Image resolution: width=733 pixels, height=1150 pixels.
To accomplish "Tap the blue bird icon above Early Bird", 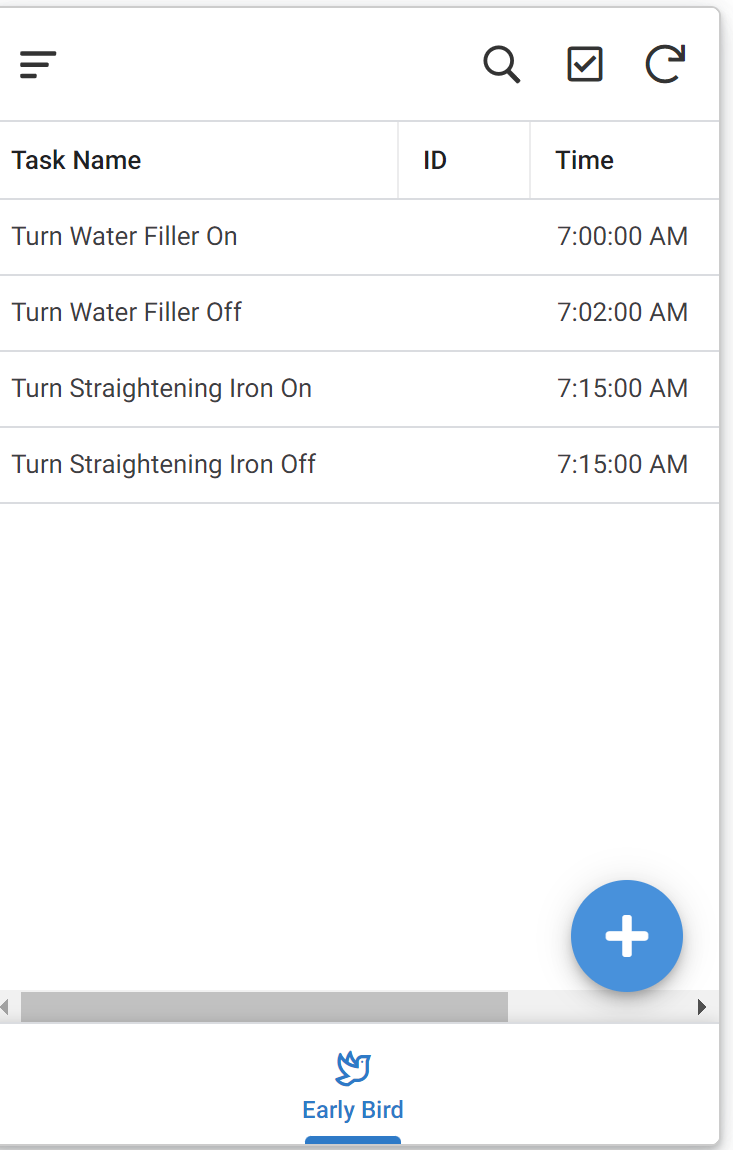I will point(352,1068).
